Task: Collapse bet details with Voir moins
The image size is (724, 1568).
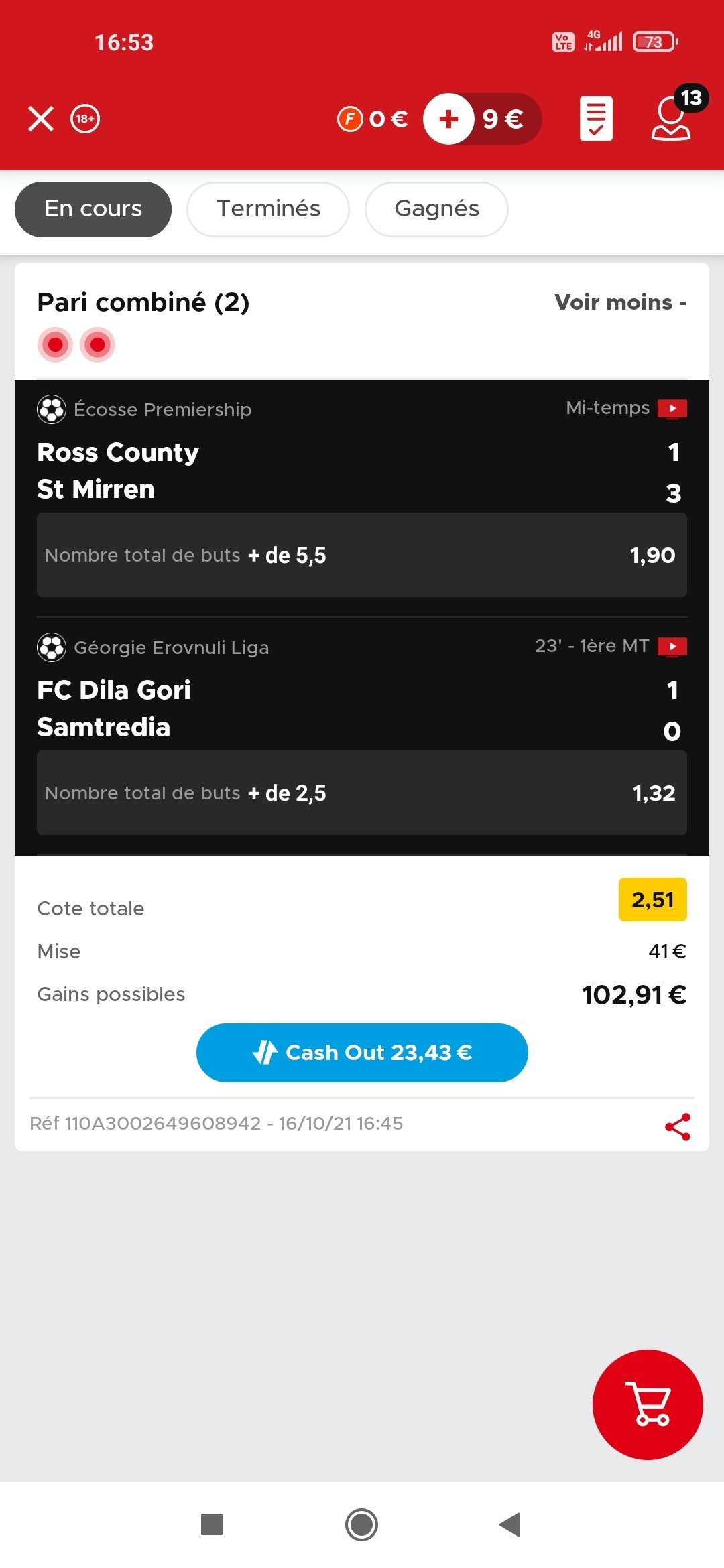Action: 620,302
